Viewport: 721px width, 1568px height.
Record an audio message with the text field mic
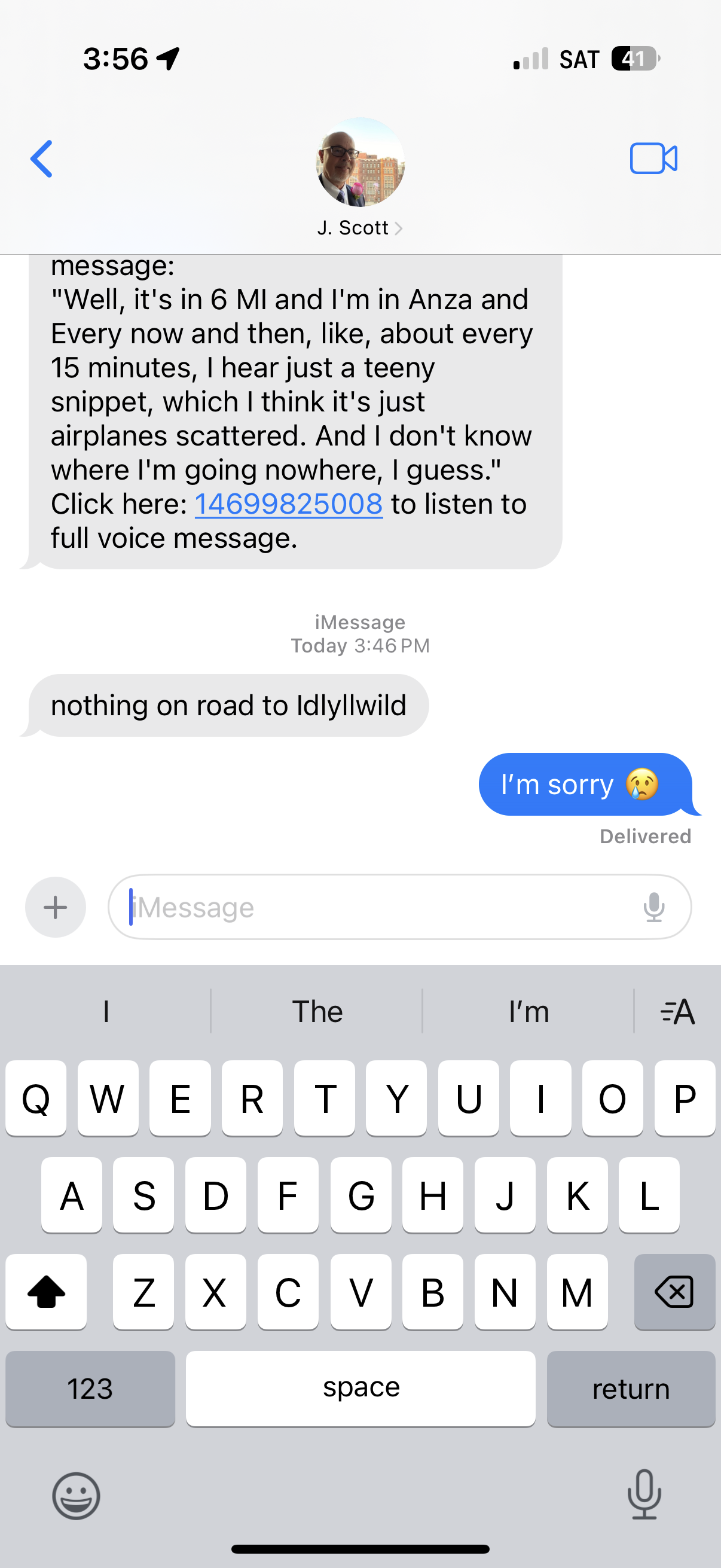tap(653, 907)
